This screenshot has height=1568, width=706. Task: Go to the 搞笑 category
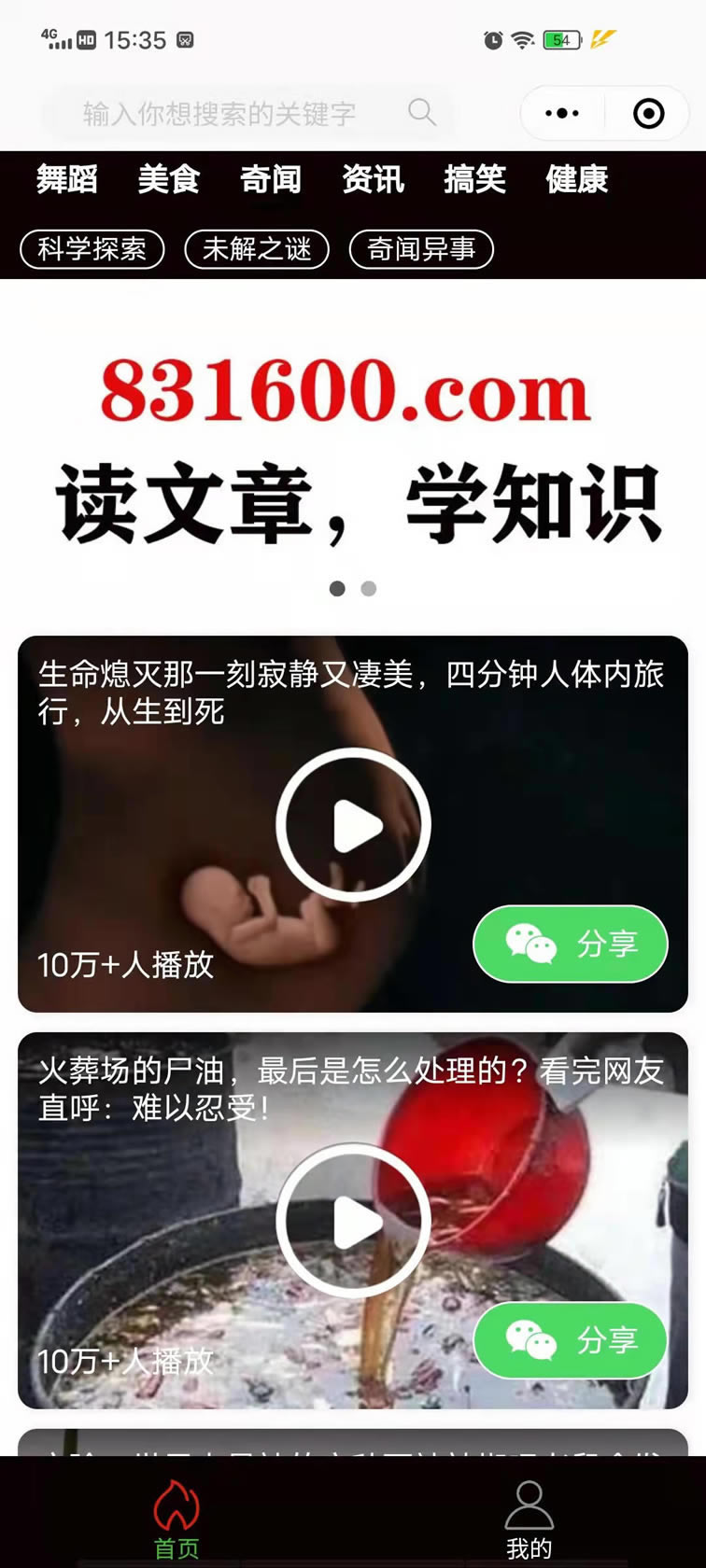tap(474, 178)
